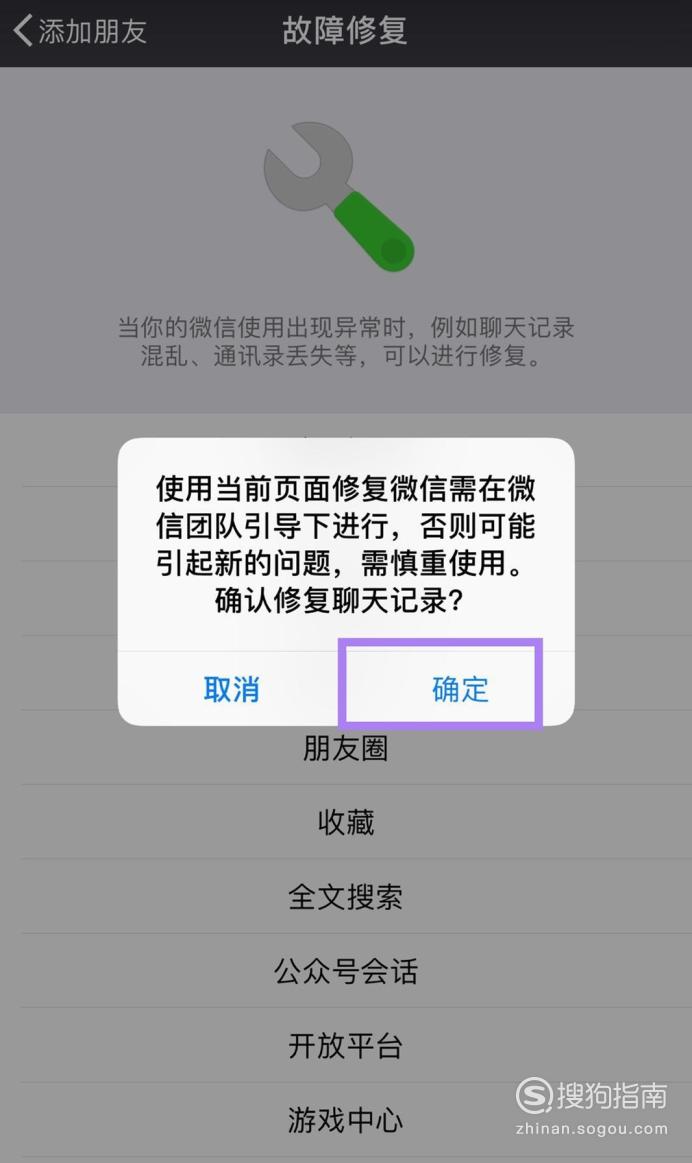Cancel the dialog with 取消

click(231, 689)
